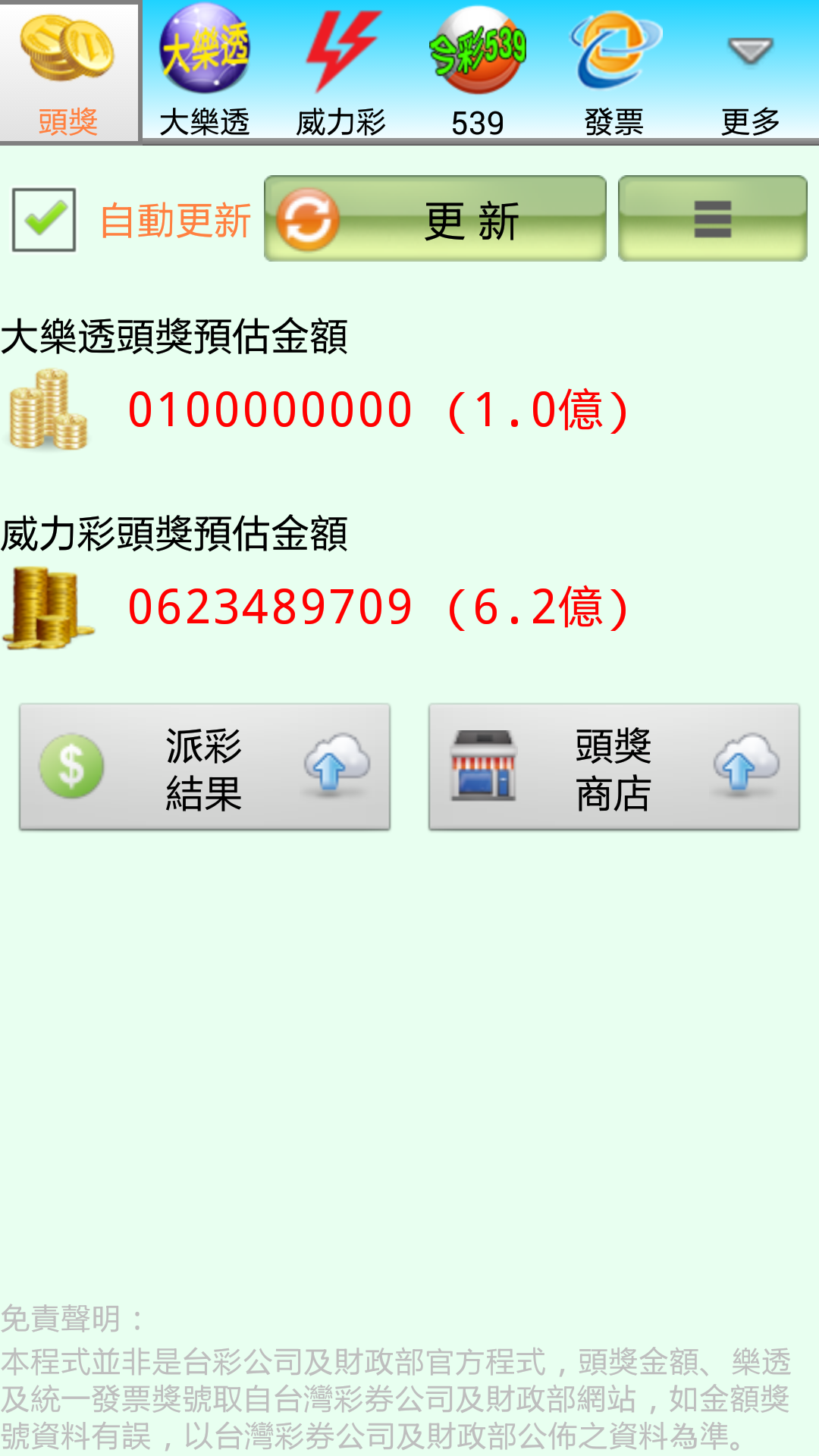Open the hamburger menu button
The image size is (819, 1456).
[x=712, y=219]
